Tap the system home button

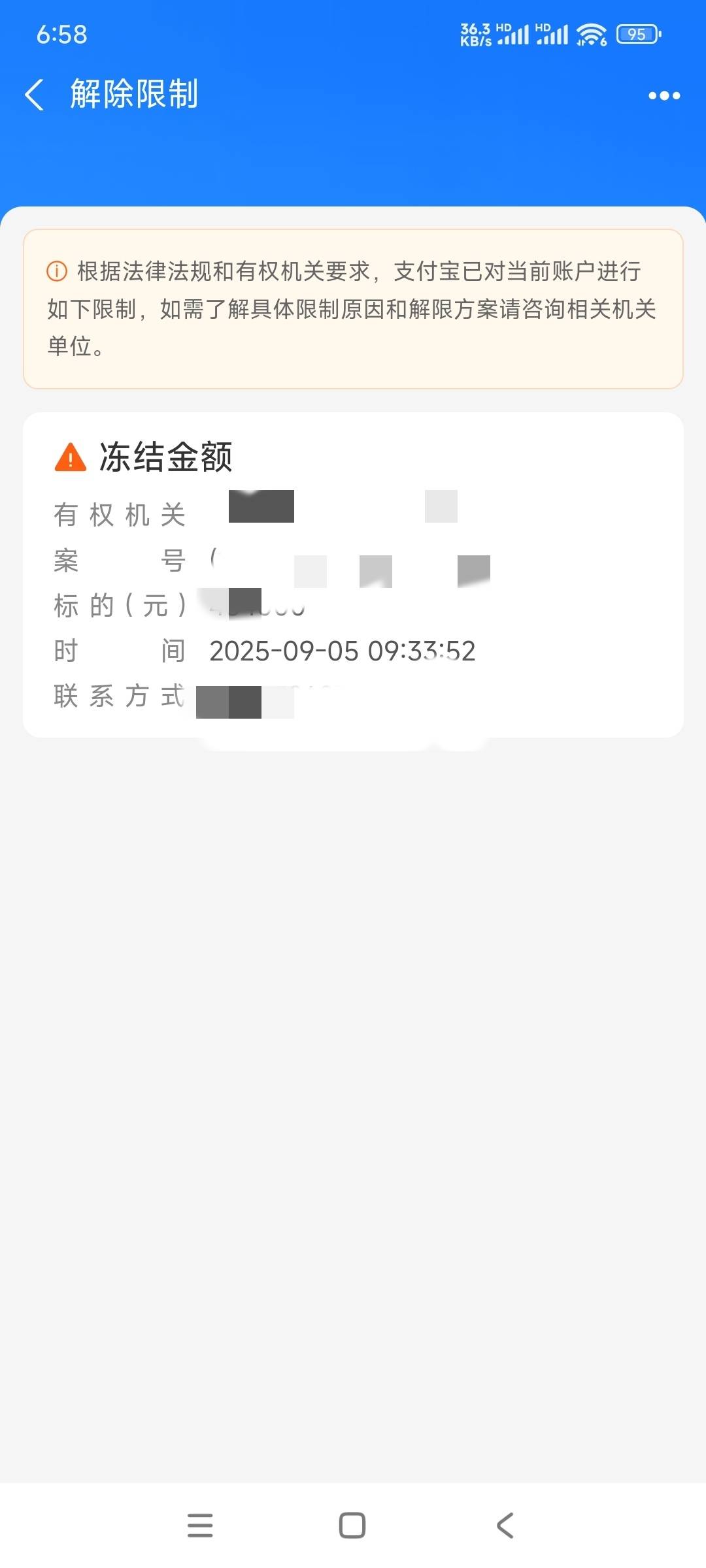(352, 1525)
